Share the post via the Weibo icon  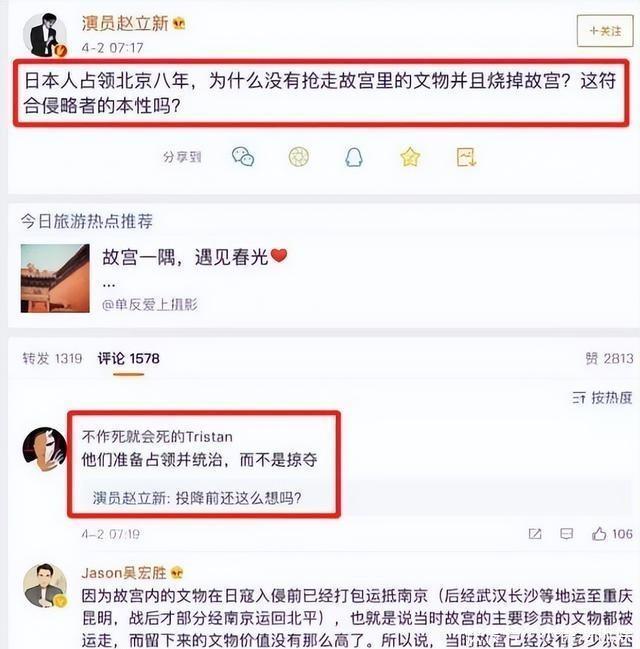(x=465, y=157)
